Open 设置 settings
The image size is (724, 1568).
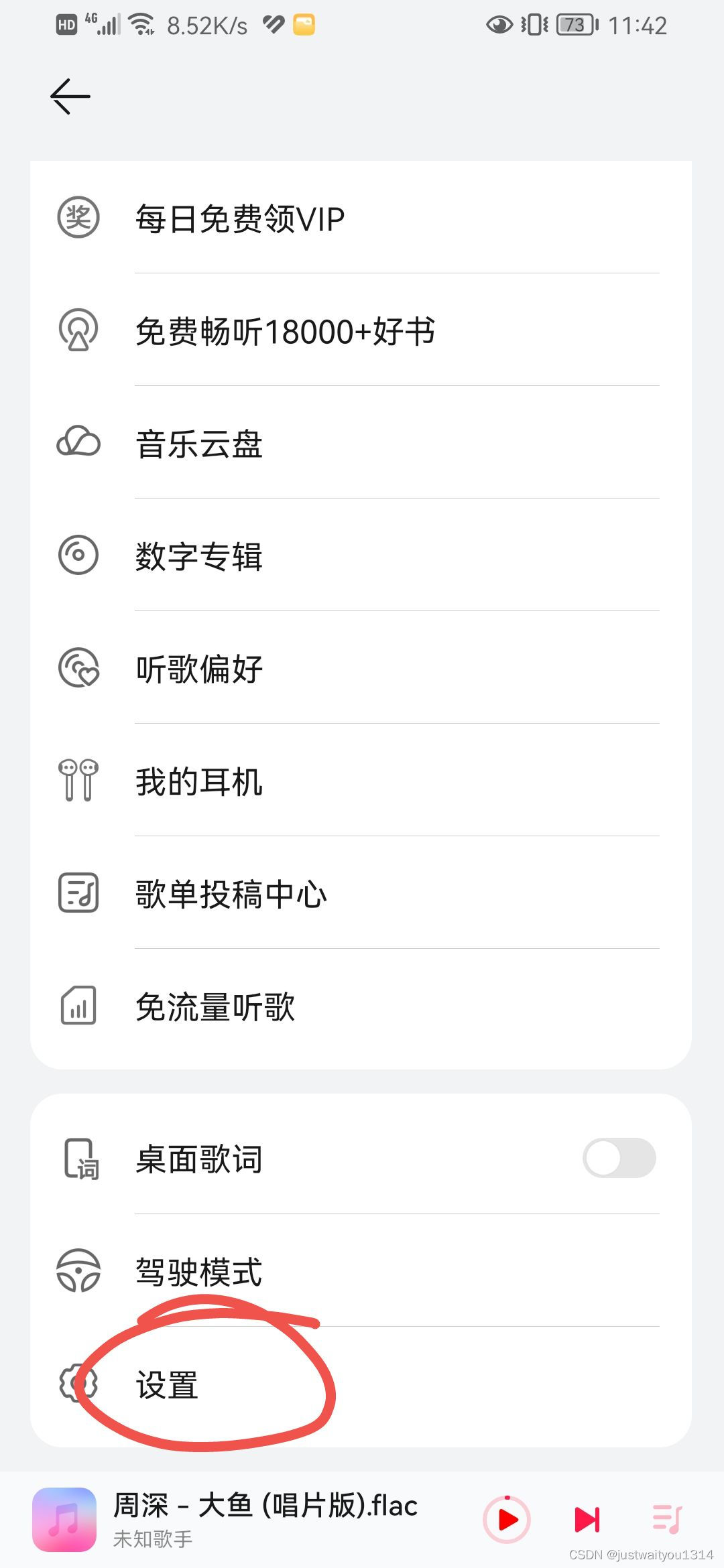(x=168, y=1384)
